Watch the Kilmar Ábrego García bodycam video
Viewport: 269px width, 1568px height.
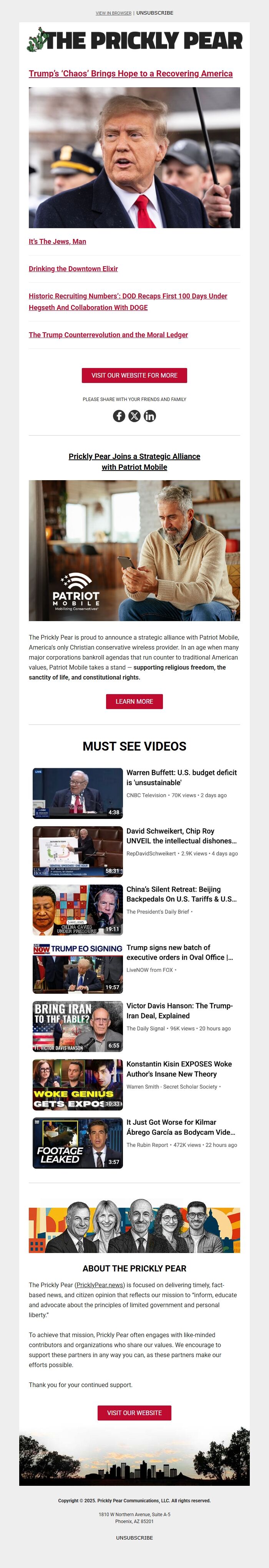pos(78,1143)
